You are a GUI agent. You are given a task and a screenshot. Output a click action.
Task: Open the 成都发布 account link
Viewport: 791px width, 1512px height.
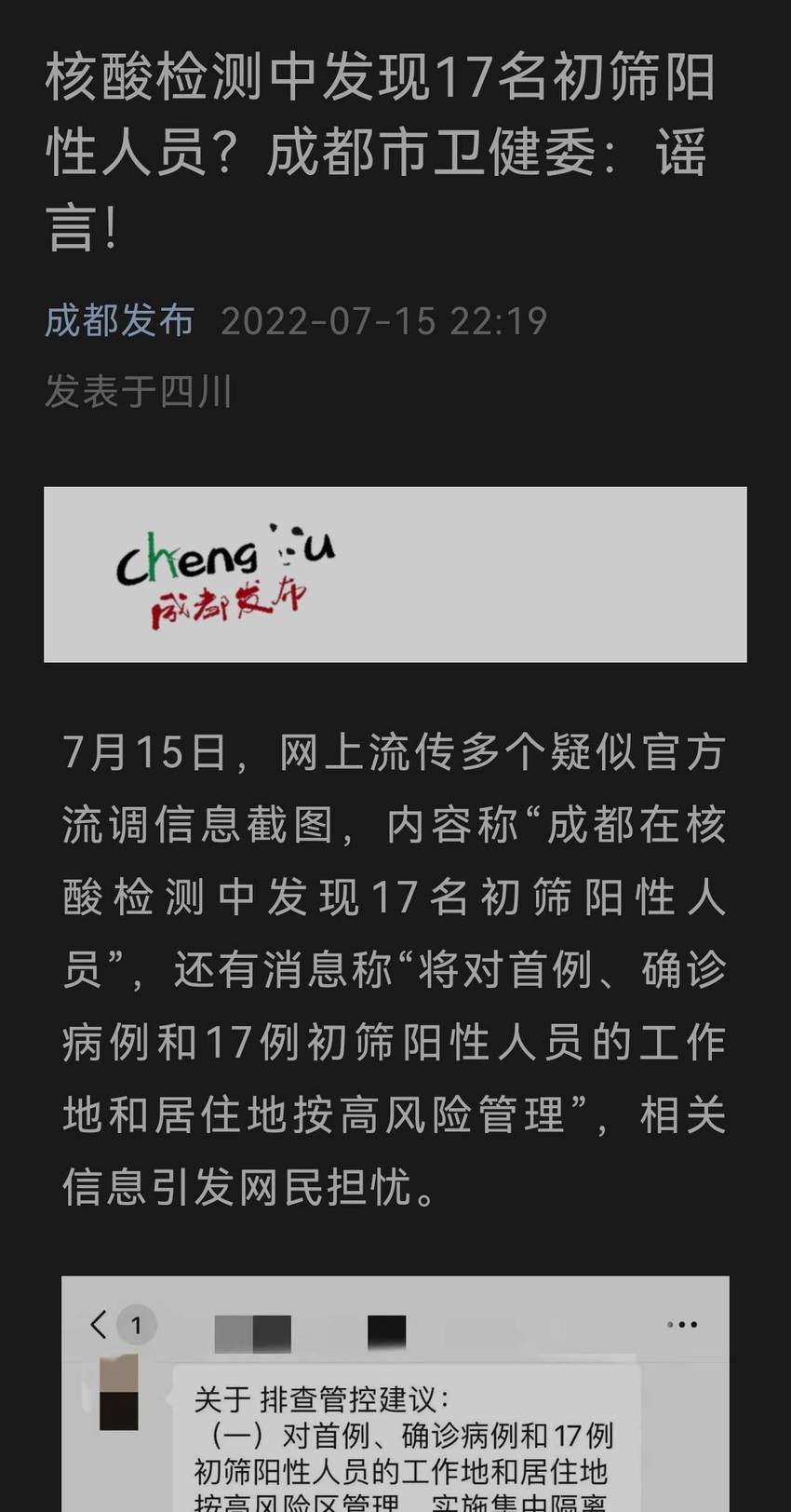click(120, 320)
